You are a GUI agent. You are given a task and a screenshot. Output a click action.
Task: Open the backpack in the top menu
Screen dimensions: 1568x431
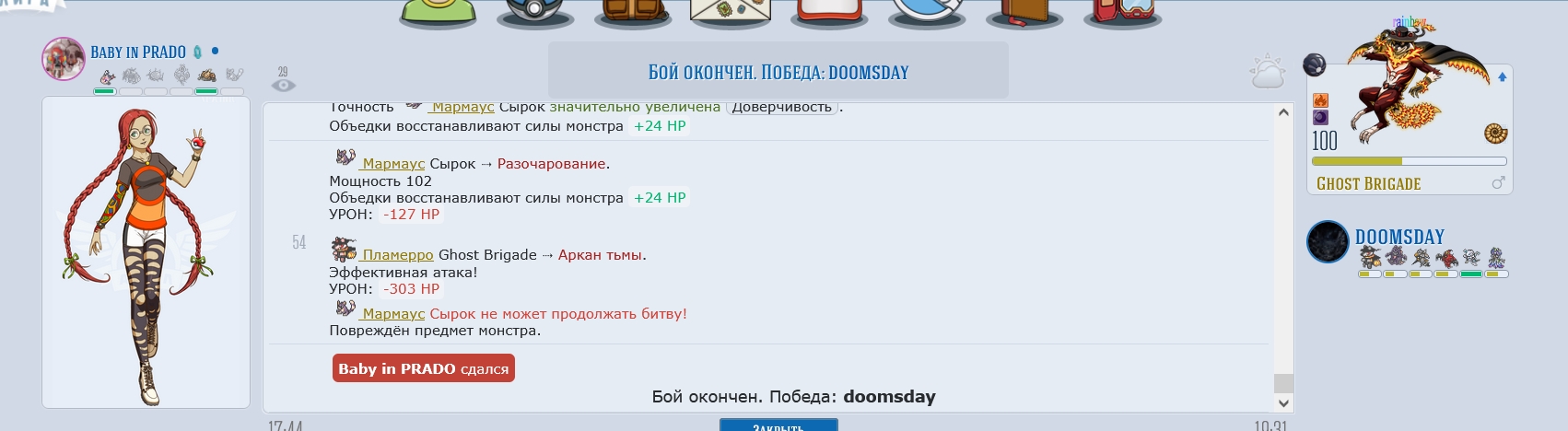(x=633, y=13)
